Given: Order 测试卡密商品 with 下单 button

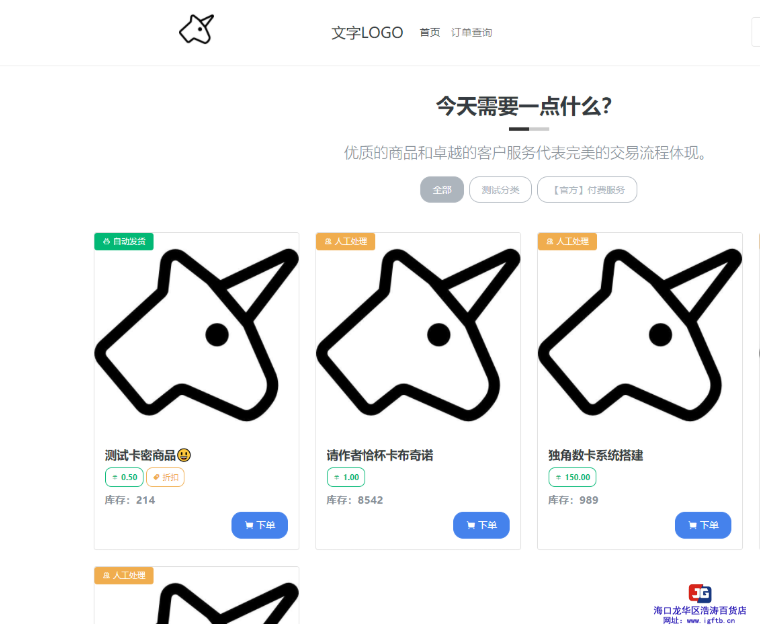Looking at the screenshot, I should point(259,525).
